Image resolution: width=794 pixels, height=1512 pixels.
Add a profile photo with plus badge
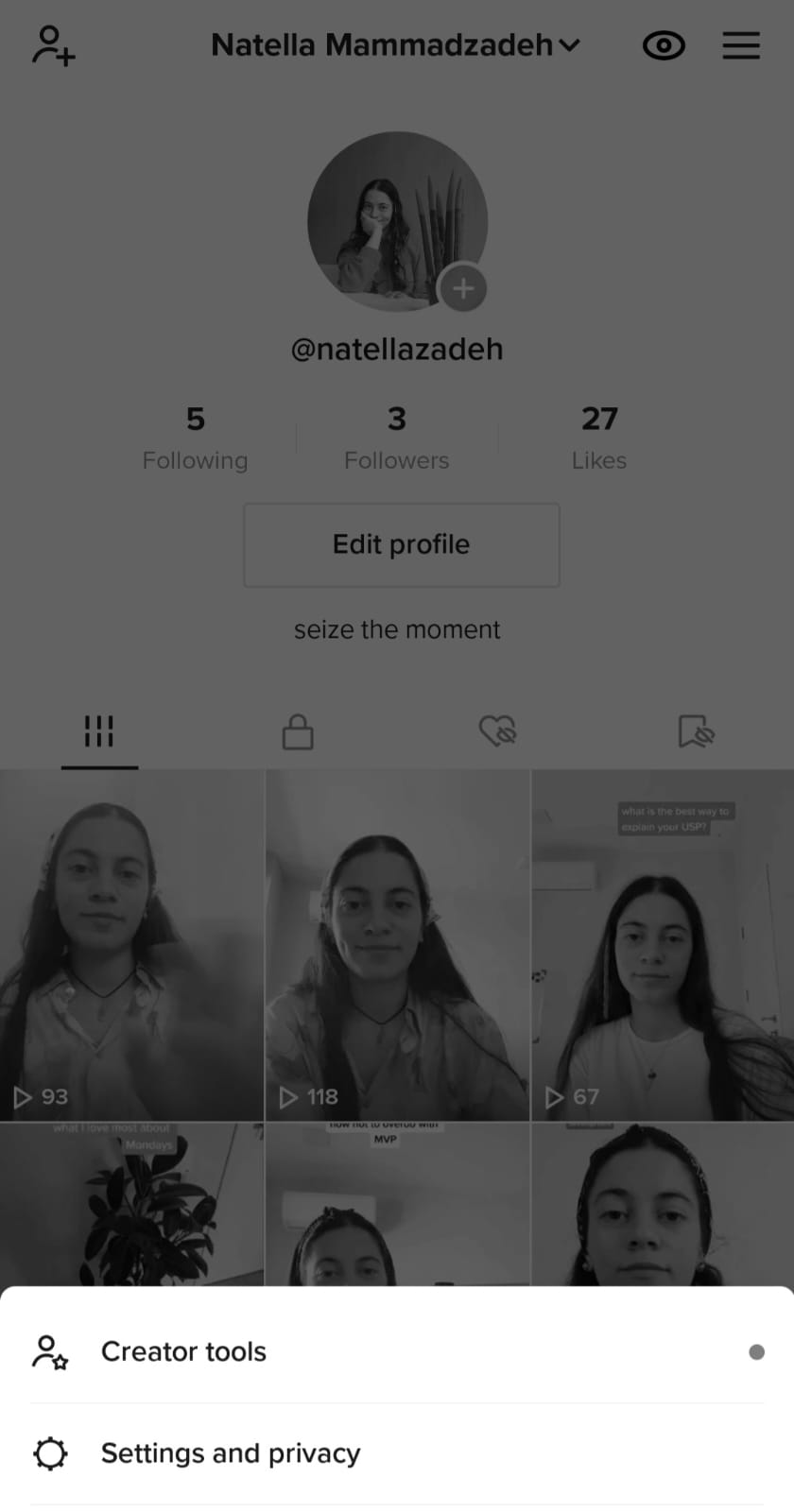pyautogui.click(x=463, y=288)
